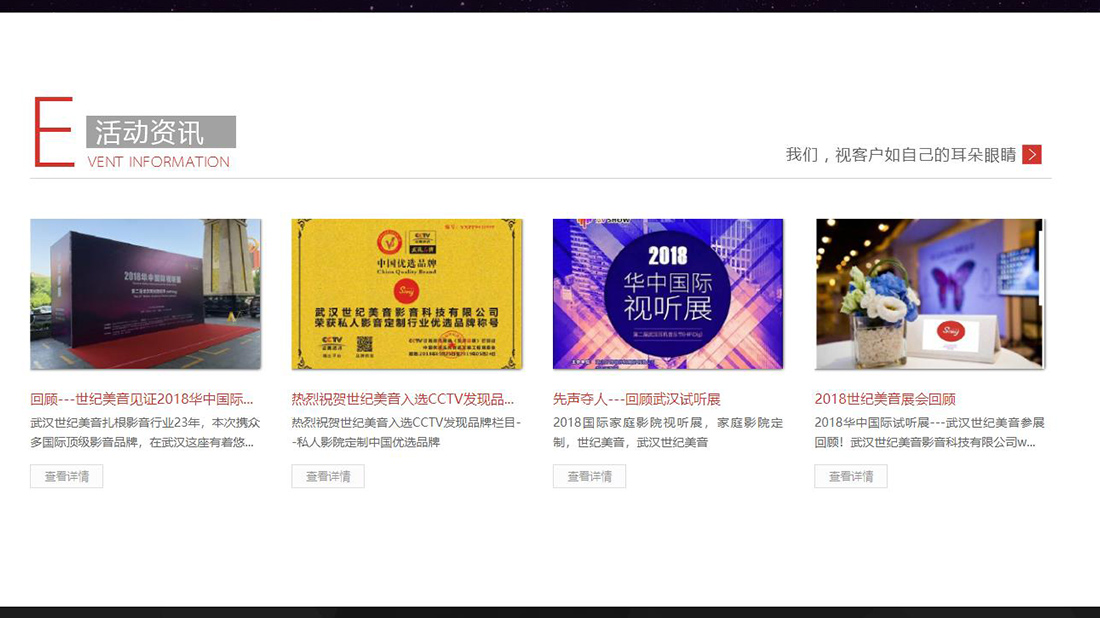The image size is (1100, 618).
Task: Open the 2018华中国际视听展 outdoor booth photo
Action: point(146,294)
